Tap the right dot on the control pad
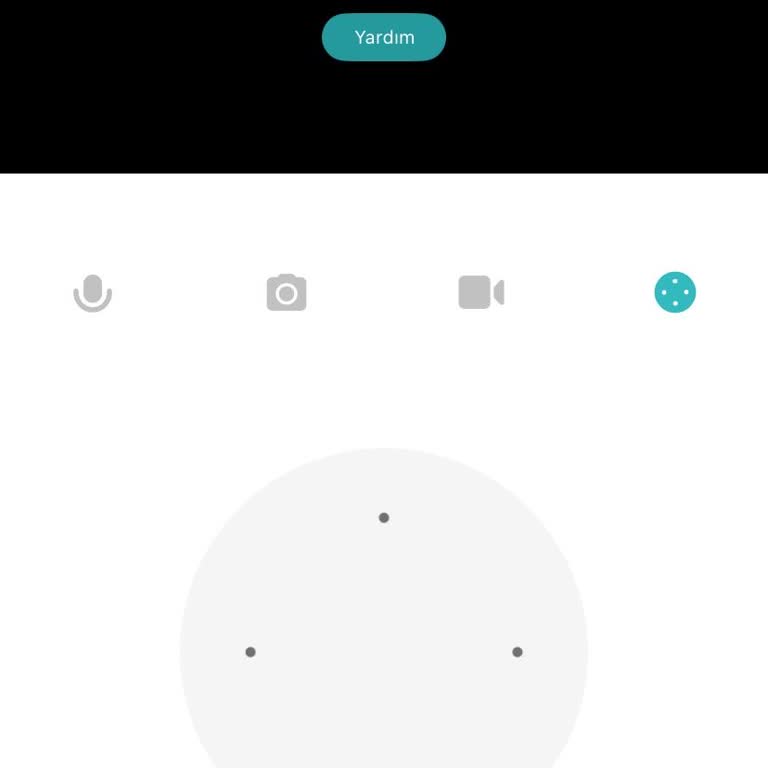 coord(517,652)
